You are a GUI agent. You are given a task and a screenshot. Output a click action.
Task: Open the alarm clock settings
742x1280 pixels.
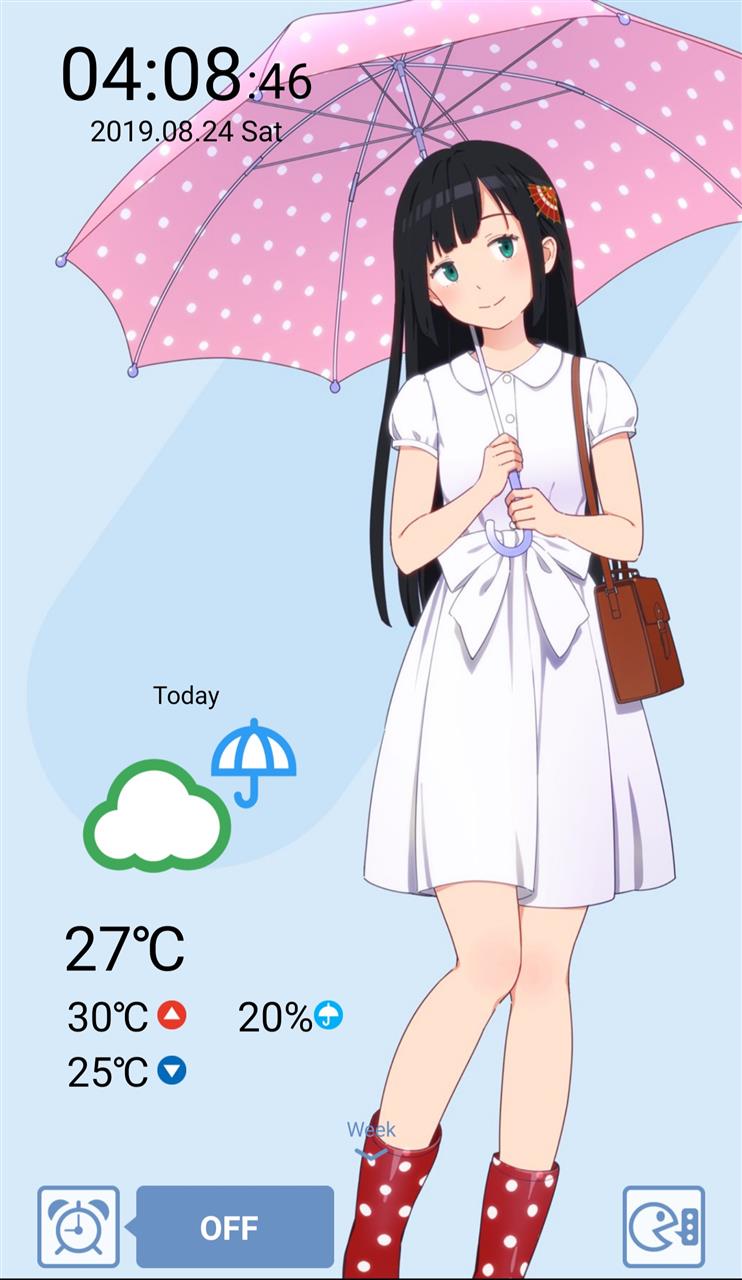pos(78,1226)
